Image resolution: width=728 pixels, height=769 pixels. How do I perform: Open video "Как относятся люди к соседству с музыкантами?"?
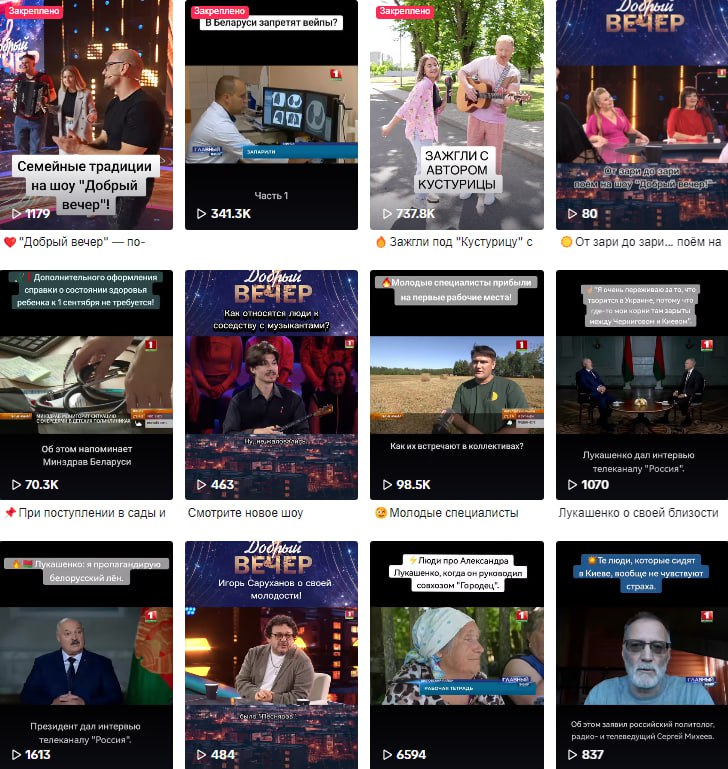271,385
